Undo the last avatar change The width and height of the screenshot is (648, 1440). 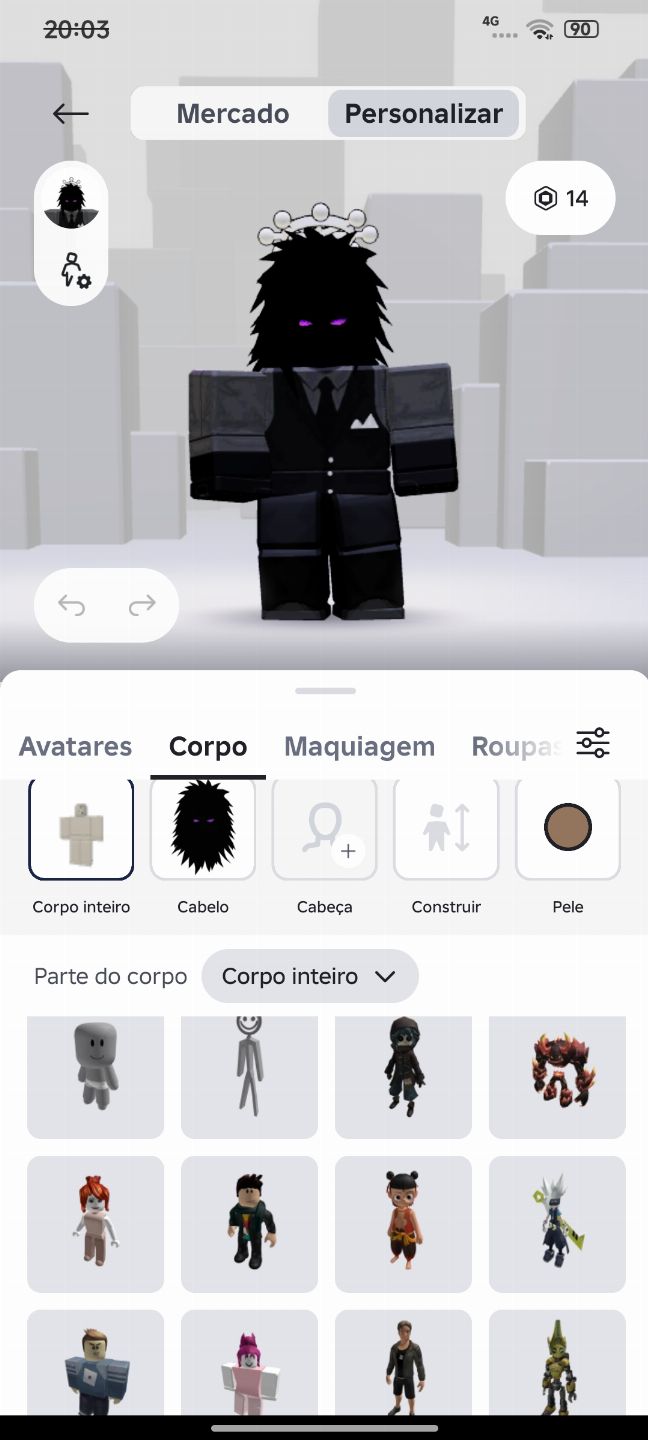pyautogui.click(x=71, y=605)
